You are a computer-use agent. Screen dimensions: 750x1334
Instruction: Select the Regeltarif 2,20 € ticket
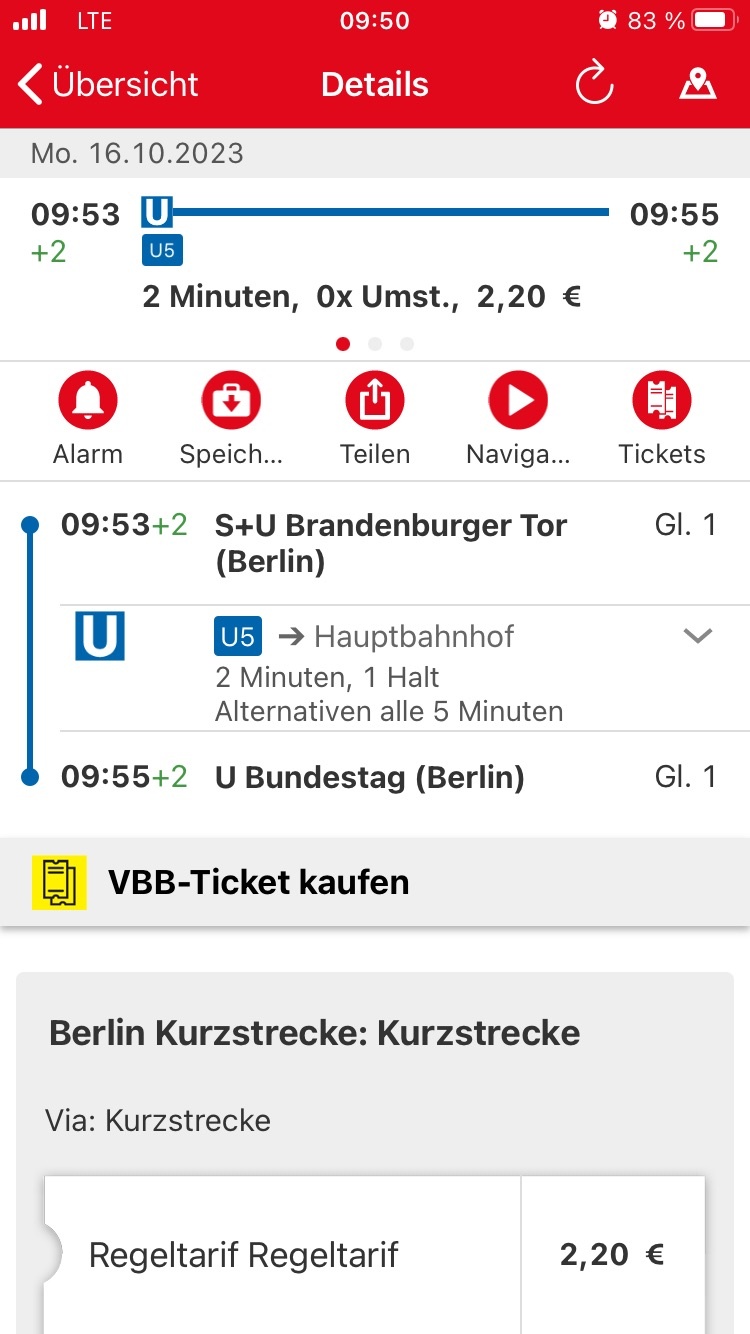[x=375, y=1254]
